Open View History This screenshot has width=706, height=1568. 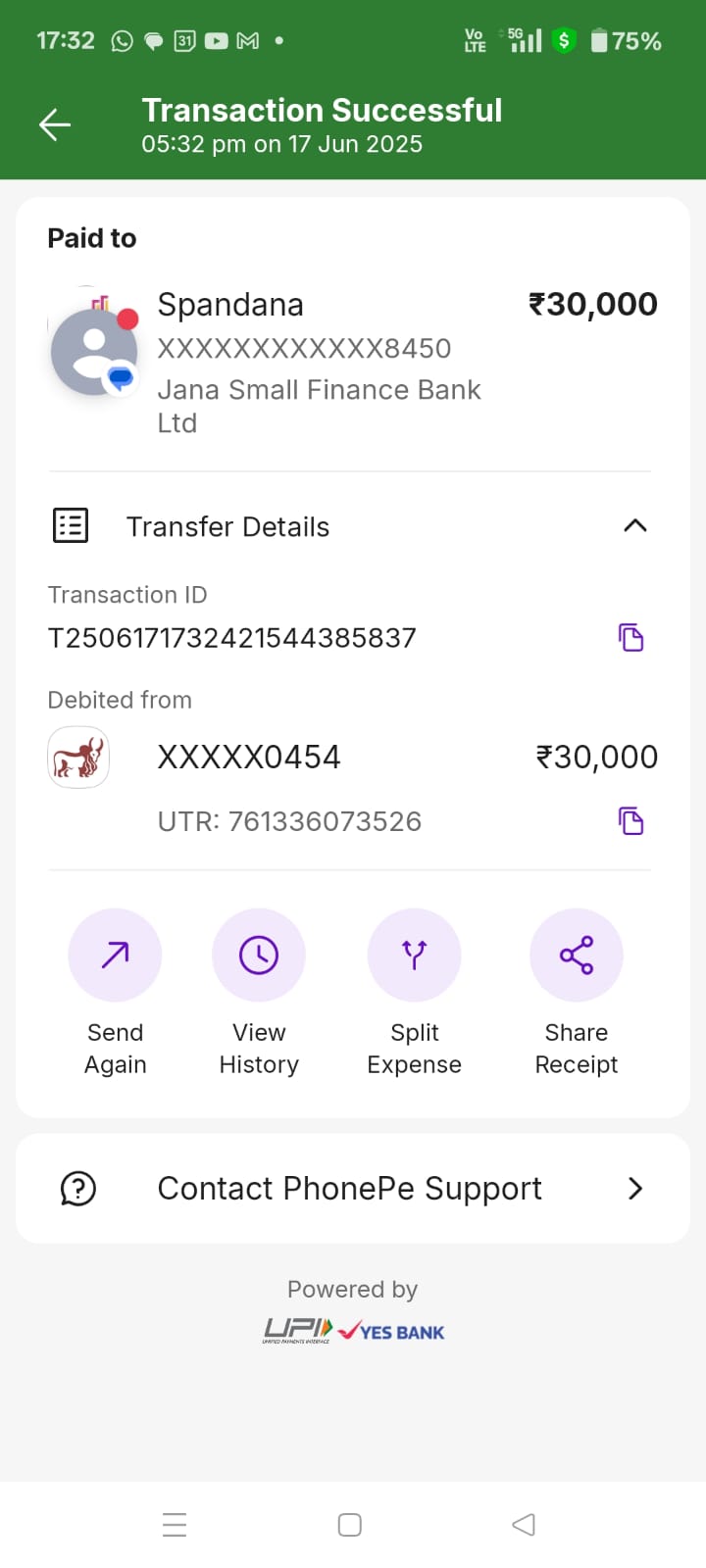point(259,955)
